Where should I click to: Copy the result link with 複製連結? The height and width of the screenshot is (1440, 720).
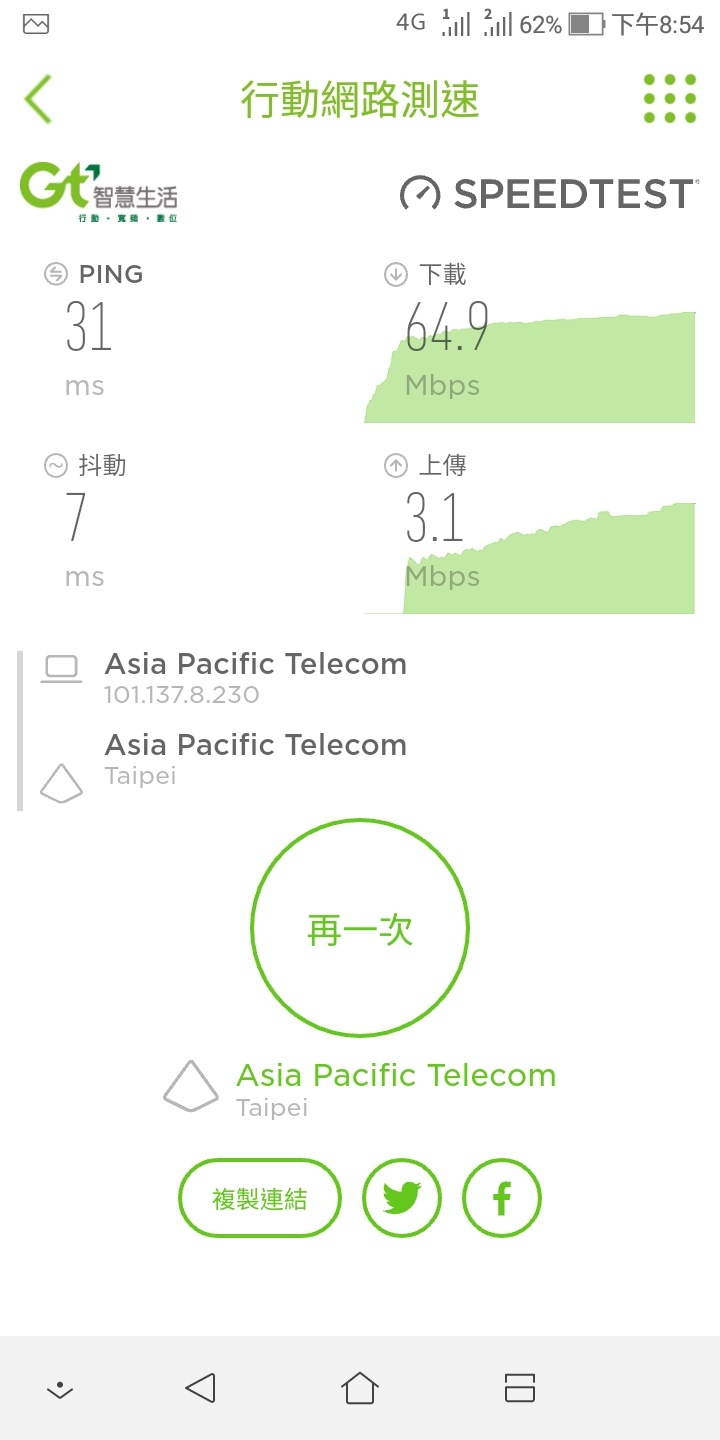pyautogui.click(x=260, y=1198)
